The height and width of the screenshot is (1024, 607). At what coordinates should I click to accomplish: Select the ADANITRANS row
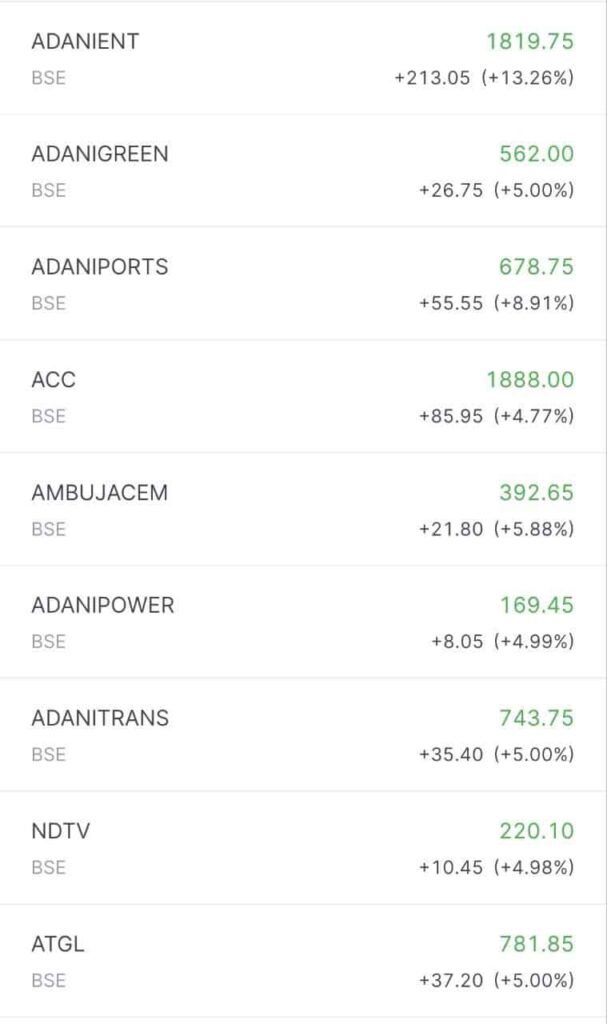click(x=303, y=735)
